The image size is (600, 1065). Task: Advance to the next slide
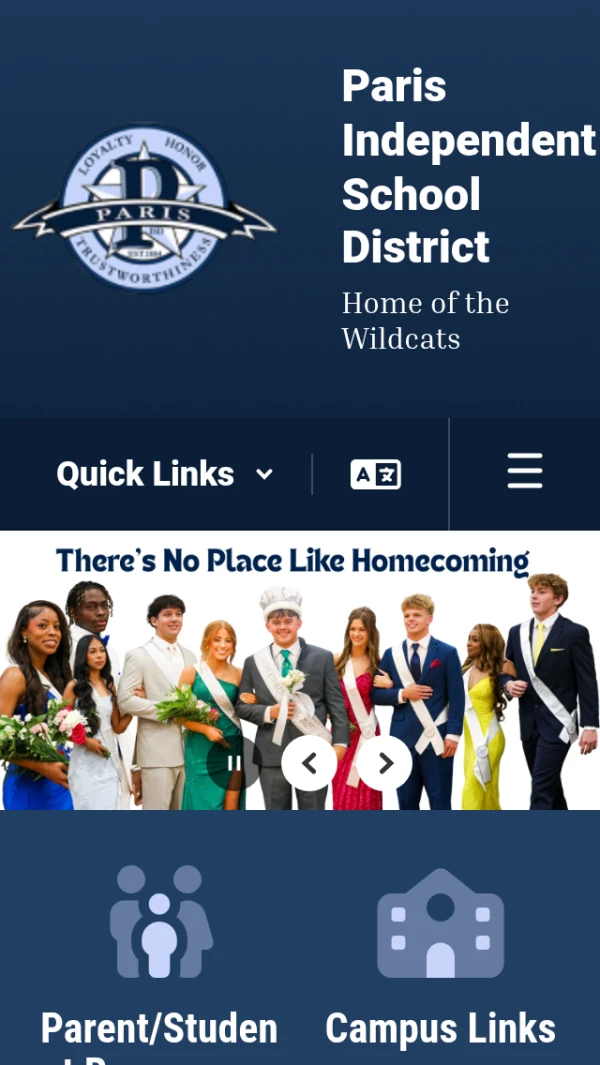point(385,763)
